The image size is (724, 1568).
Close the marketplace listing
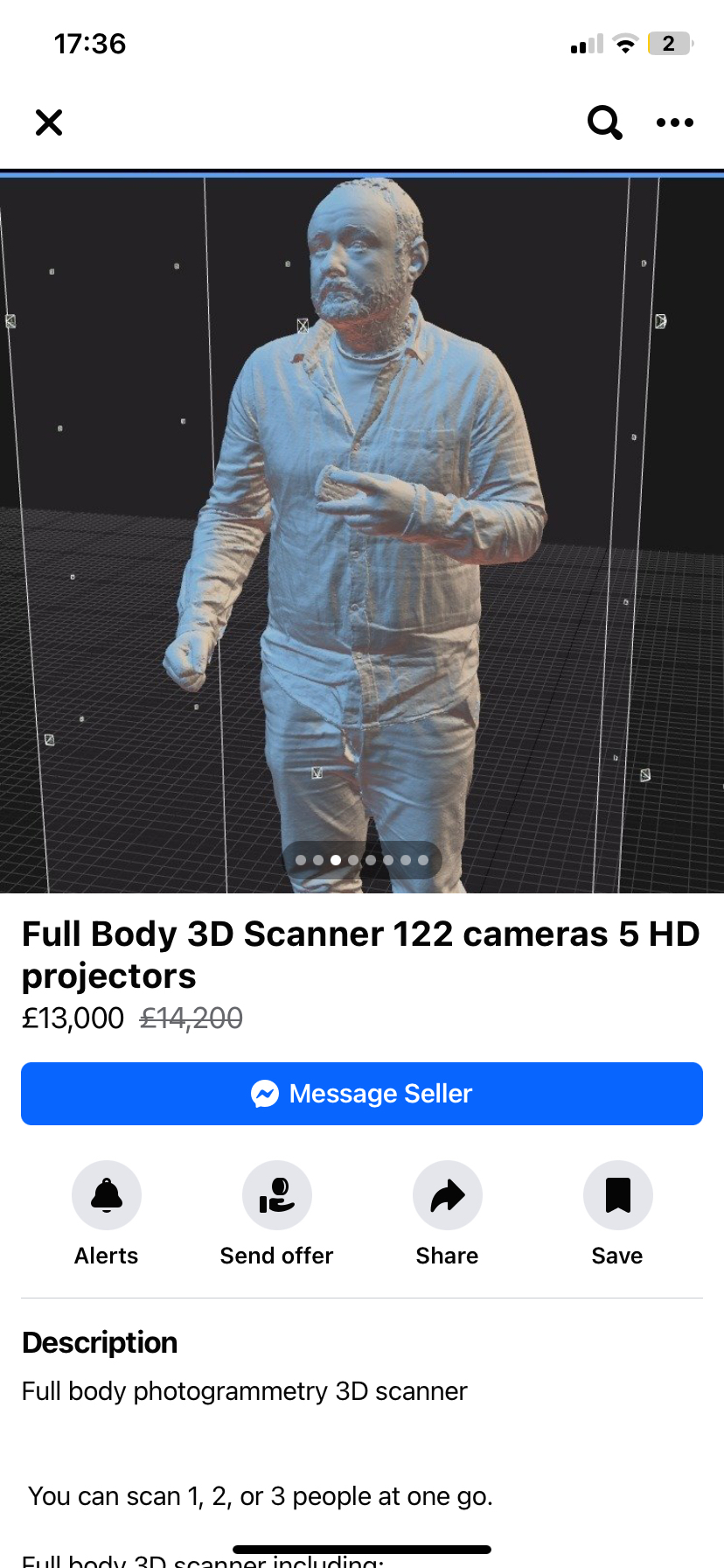49,122
